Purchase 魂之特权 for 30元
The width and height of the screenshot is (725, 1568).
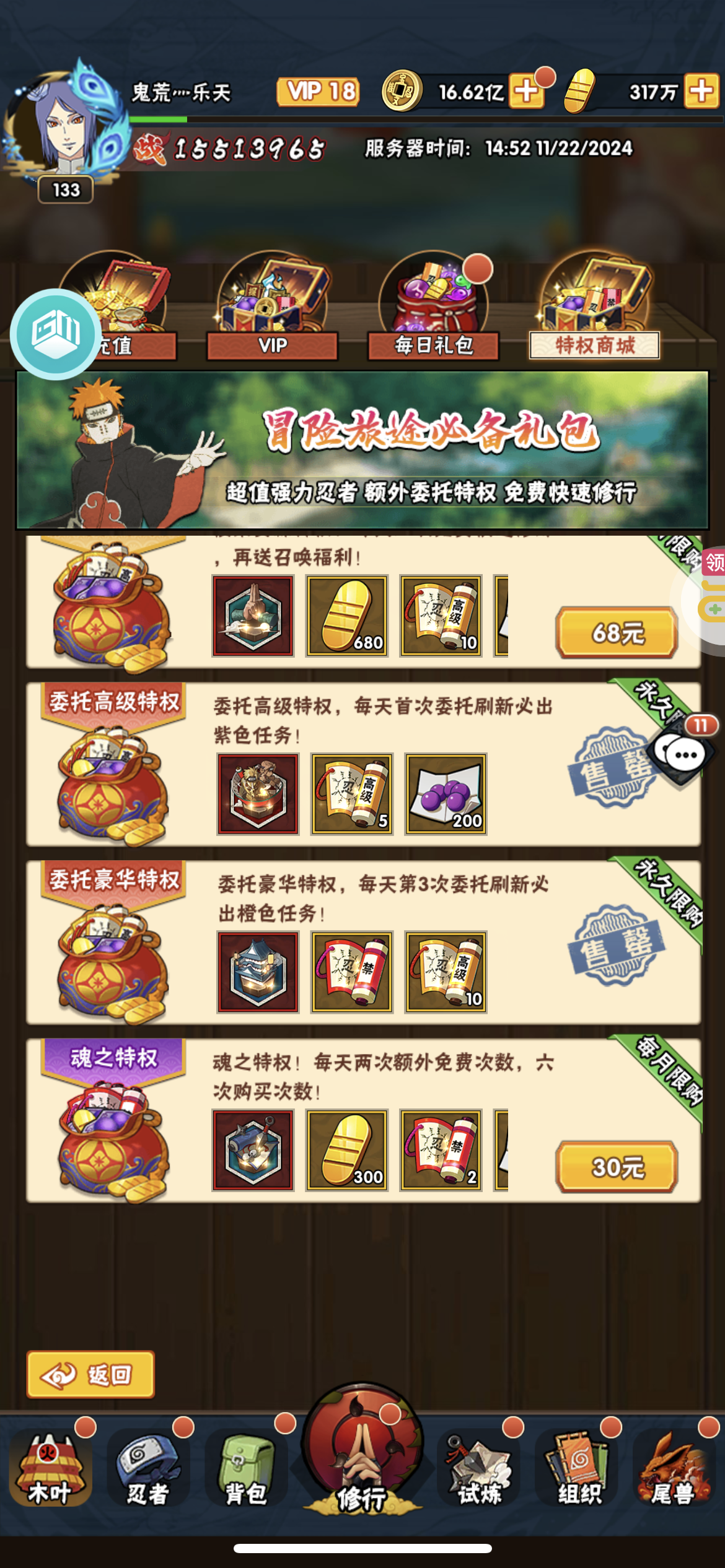(617, 1167)
